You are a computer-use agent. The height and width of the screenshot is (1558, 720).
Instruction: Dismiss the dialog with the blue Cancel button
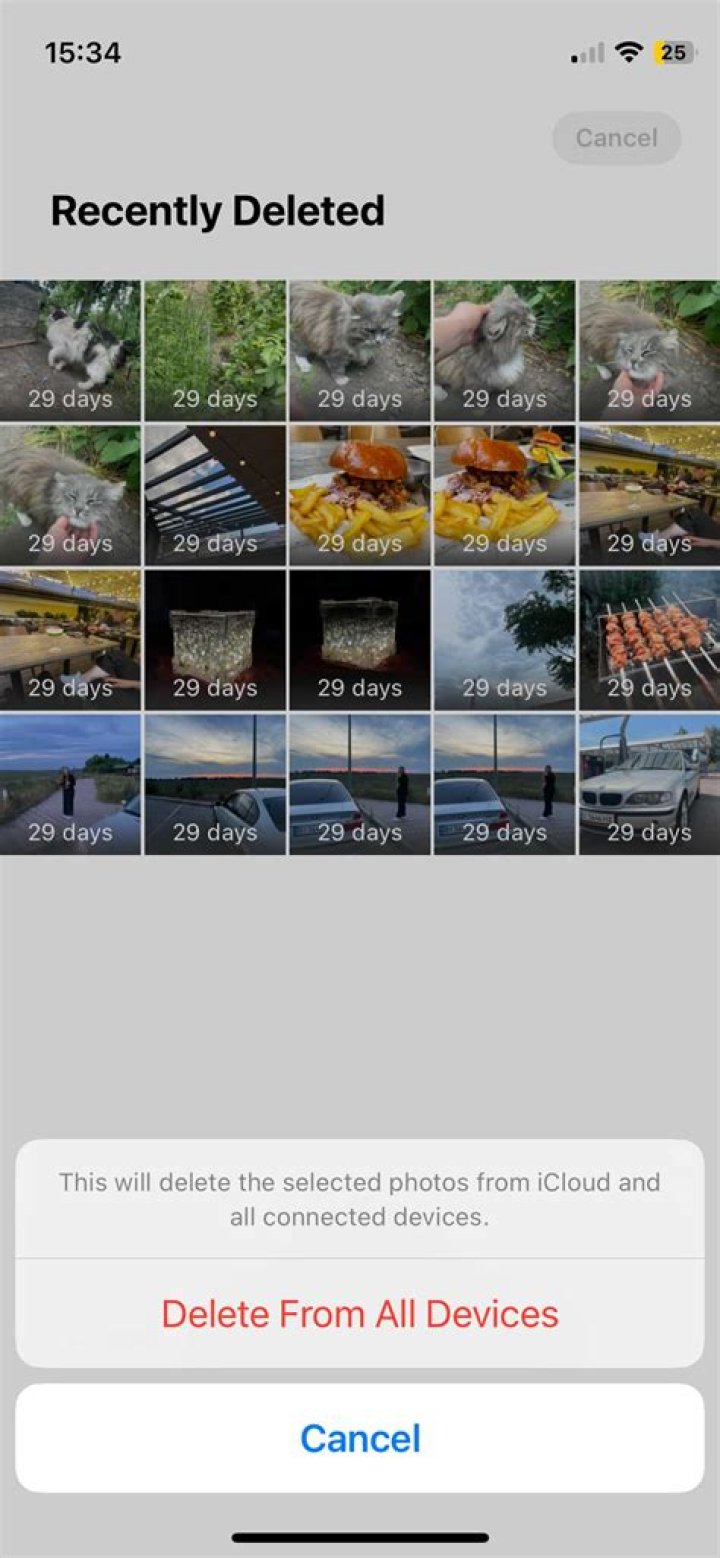pos(360,1438)
